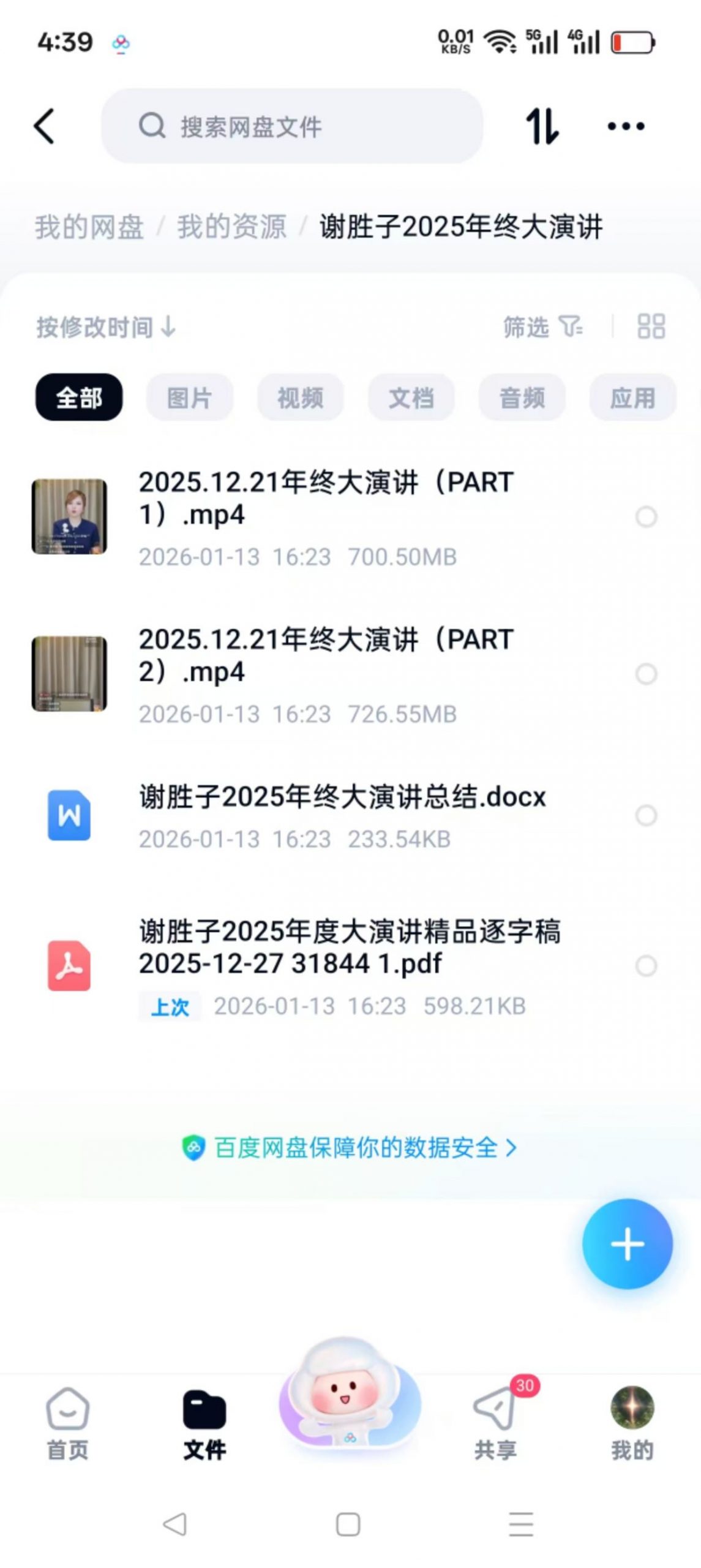This screenshot has width=701, height=1568.
Task: Select the 视频 filter chip
Action: pyautogui.click(x=300, y=398)
